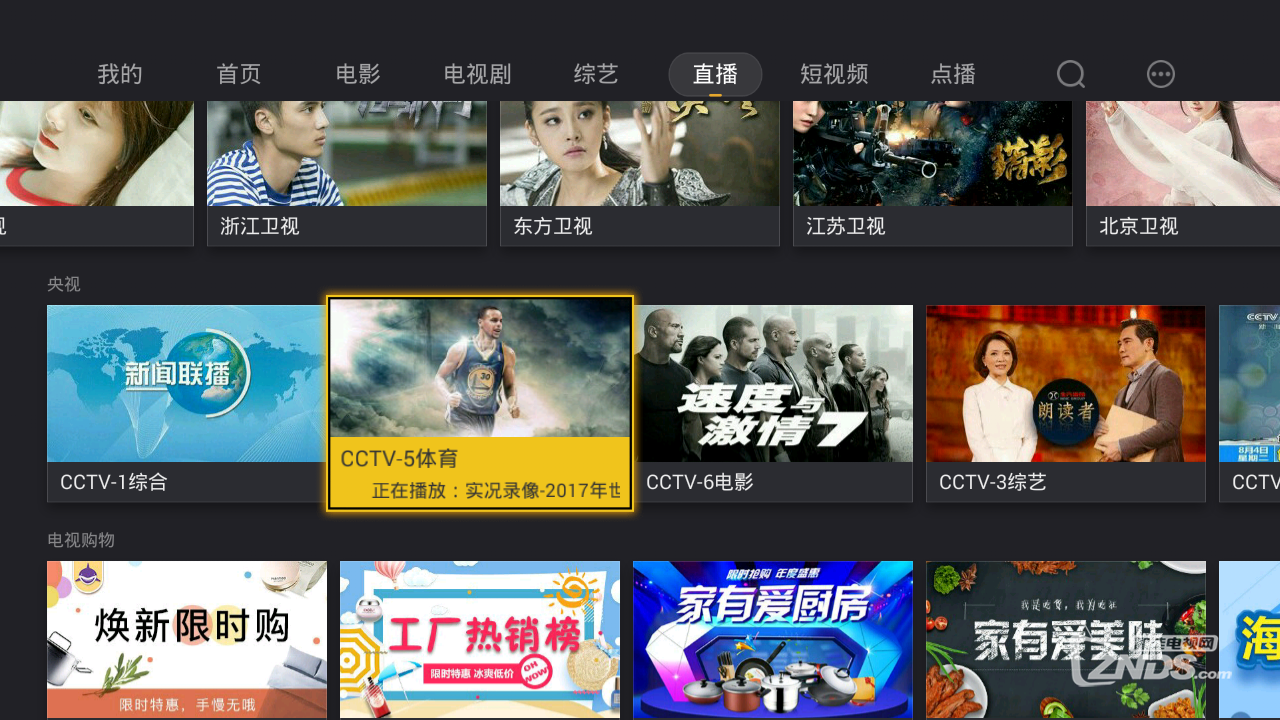Select the 电视剧 tab
The image size is (1280, 720).
[x=477, y=74]
